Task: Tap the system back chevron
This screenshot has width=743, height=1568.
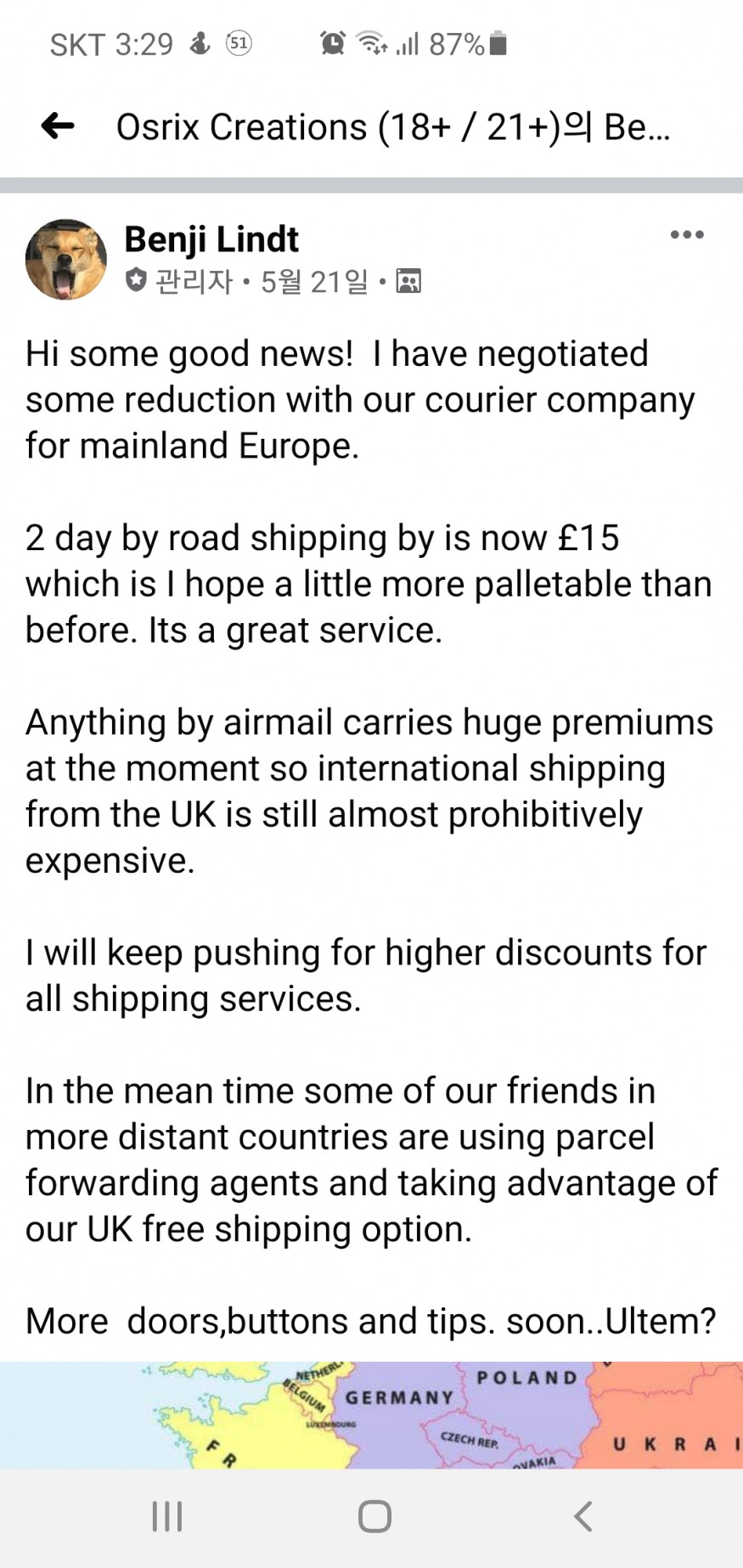Action: click(x=583, y=1516)
